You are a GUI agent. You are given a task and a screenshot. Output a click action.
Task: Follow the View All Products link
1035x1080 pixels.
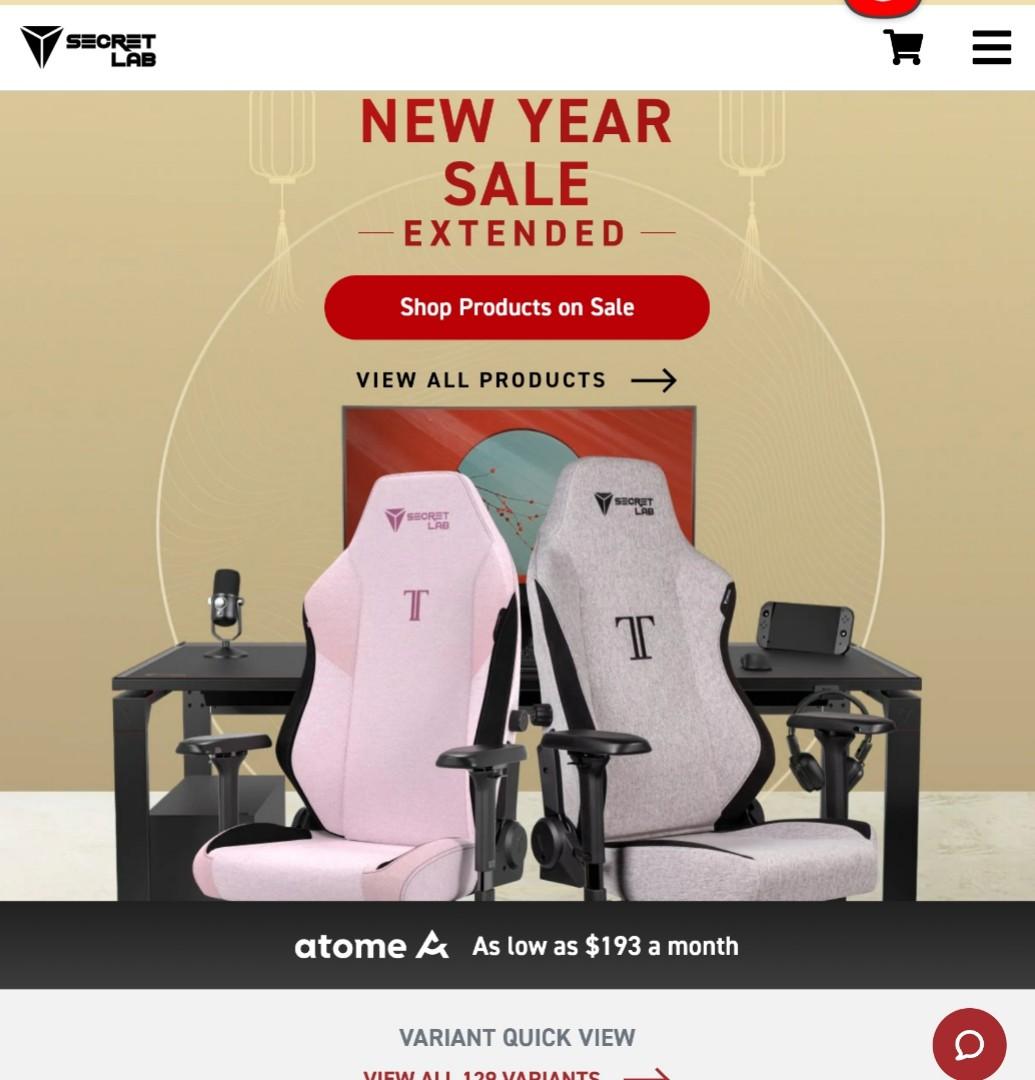coord(516,380)
